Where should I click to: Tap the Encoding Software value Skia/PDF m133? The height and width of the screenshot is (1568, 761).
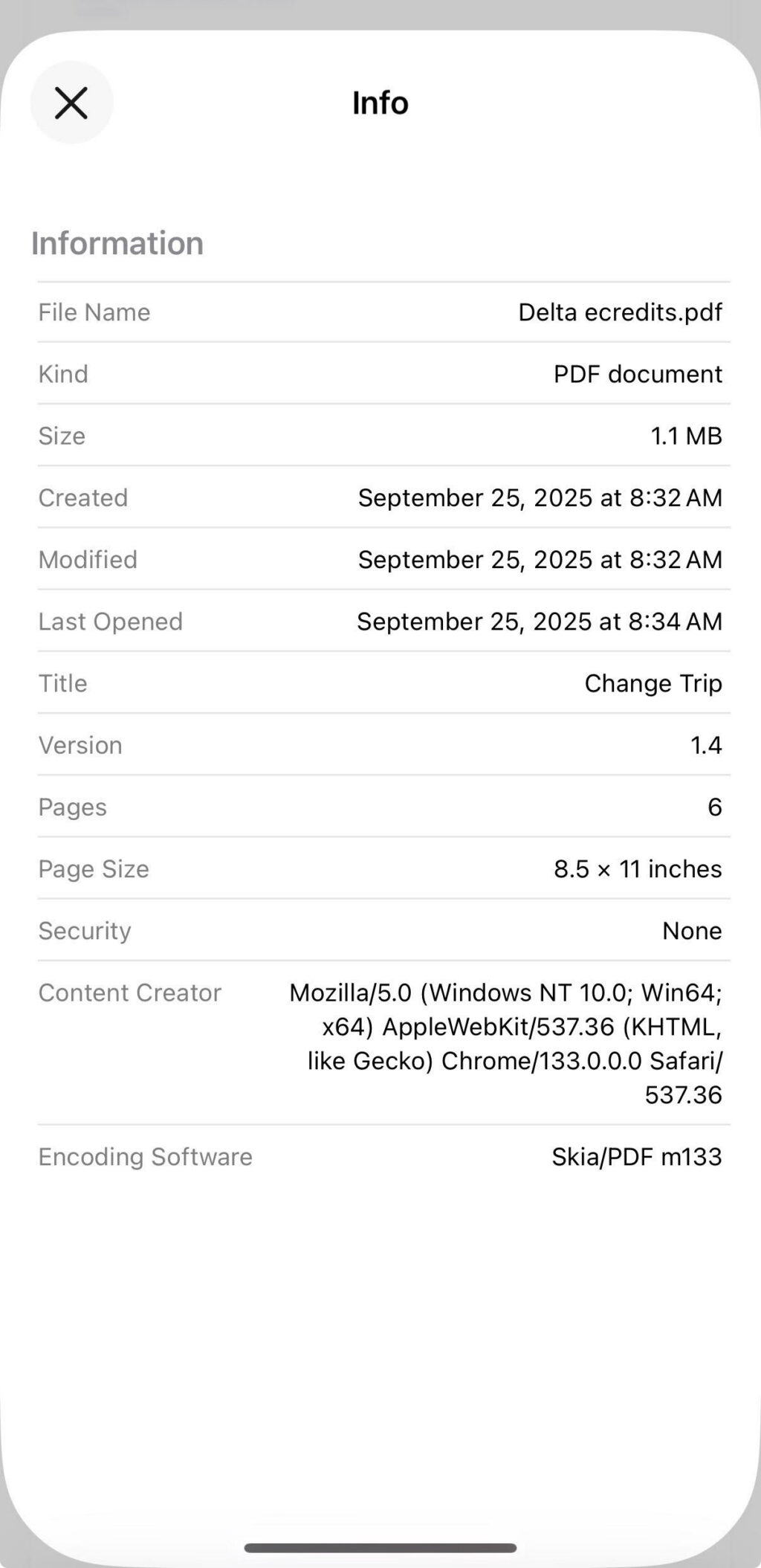tap(635, 1157)
